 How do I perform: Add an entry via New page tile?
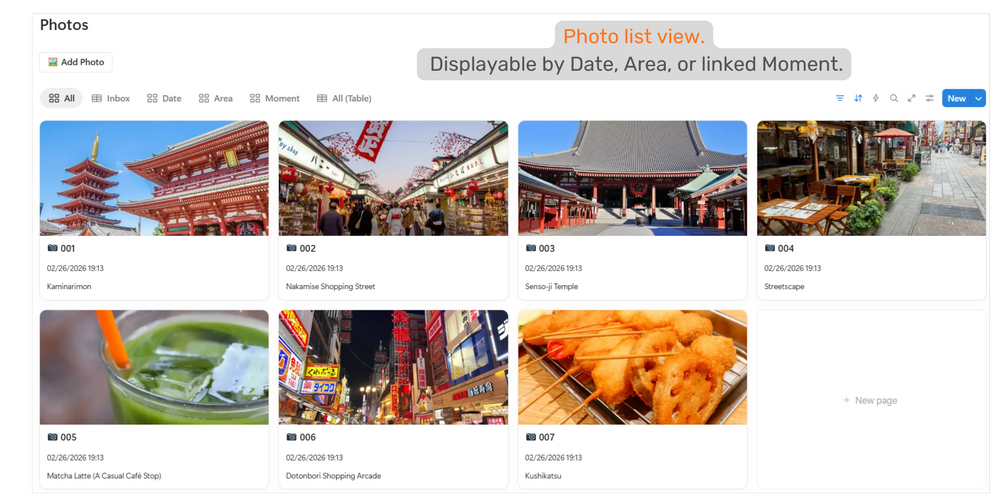coord(870,400)
